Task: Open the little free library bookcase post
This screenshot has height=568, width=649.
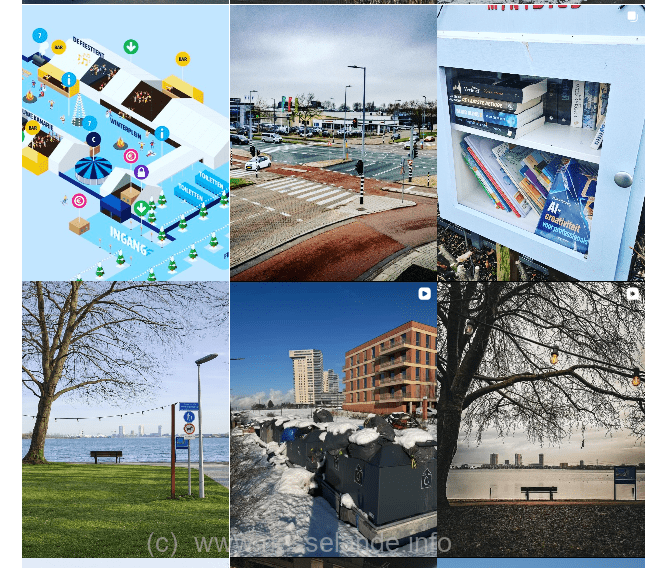Action: [x=540, y=143]
